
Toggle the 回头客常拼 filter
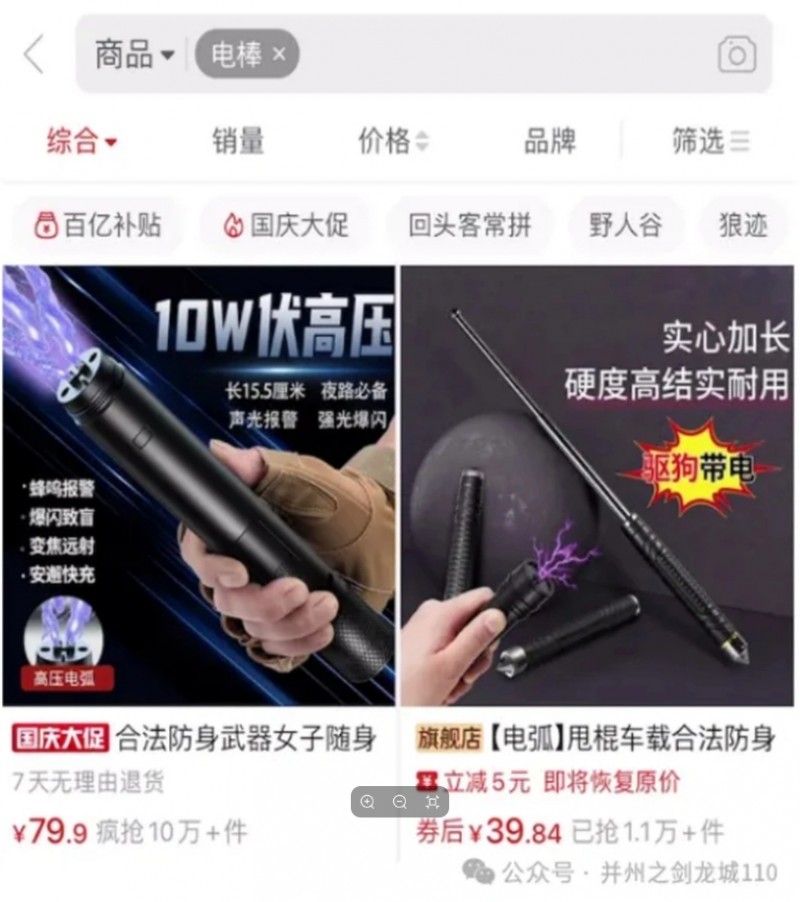pos(470,225)
